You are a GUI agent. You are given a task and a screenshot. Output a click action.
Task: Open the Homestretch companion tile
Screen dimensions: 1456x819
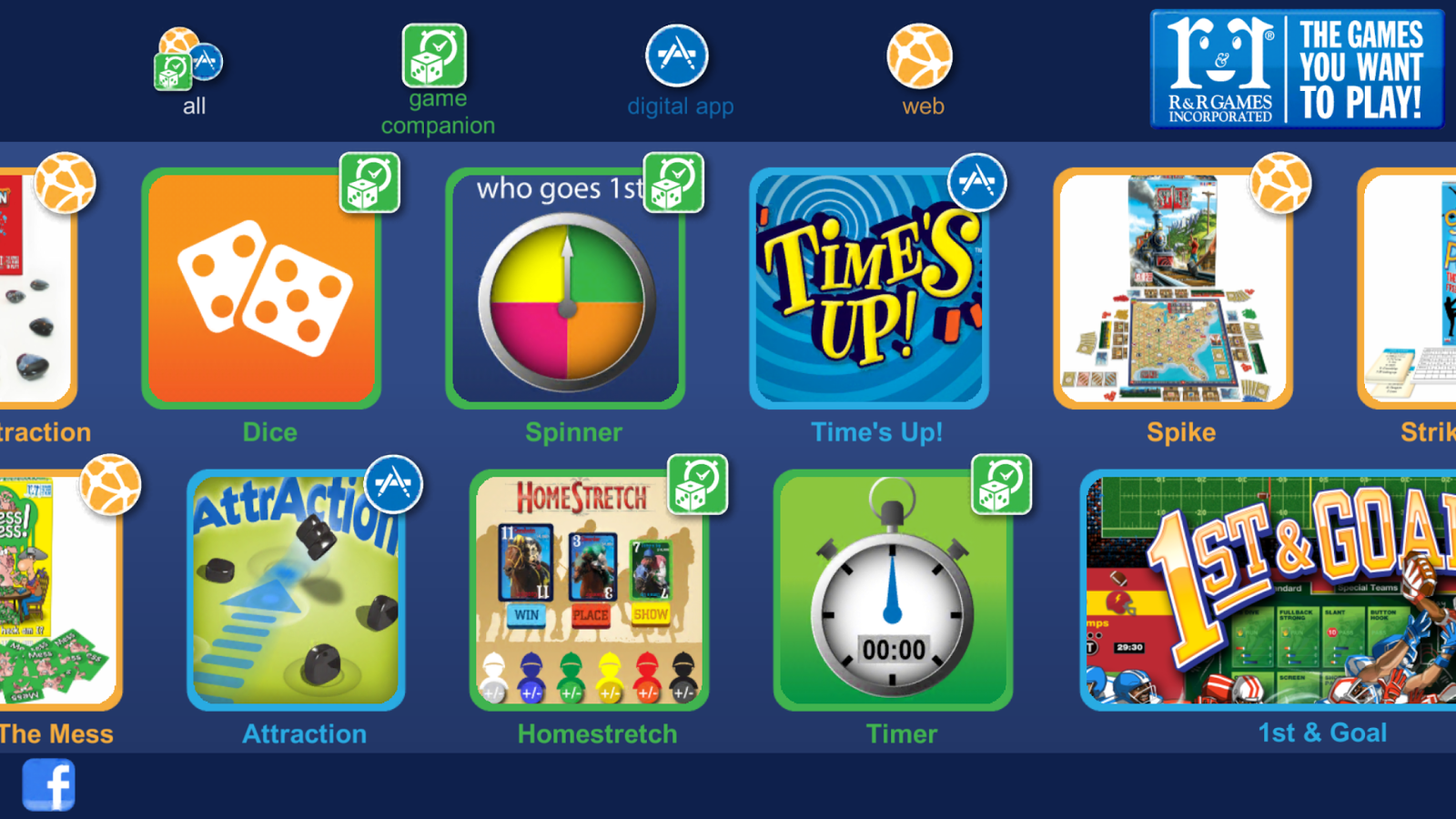tap(589, 591)
